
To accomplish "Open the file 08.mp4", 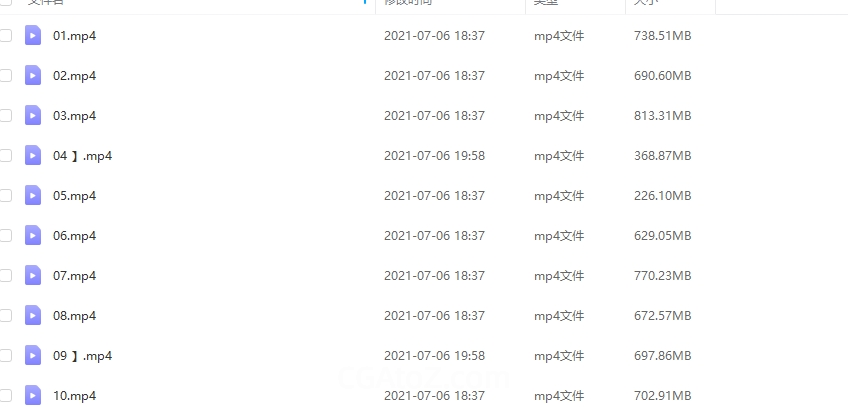I will (x=74, y=316).
